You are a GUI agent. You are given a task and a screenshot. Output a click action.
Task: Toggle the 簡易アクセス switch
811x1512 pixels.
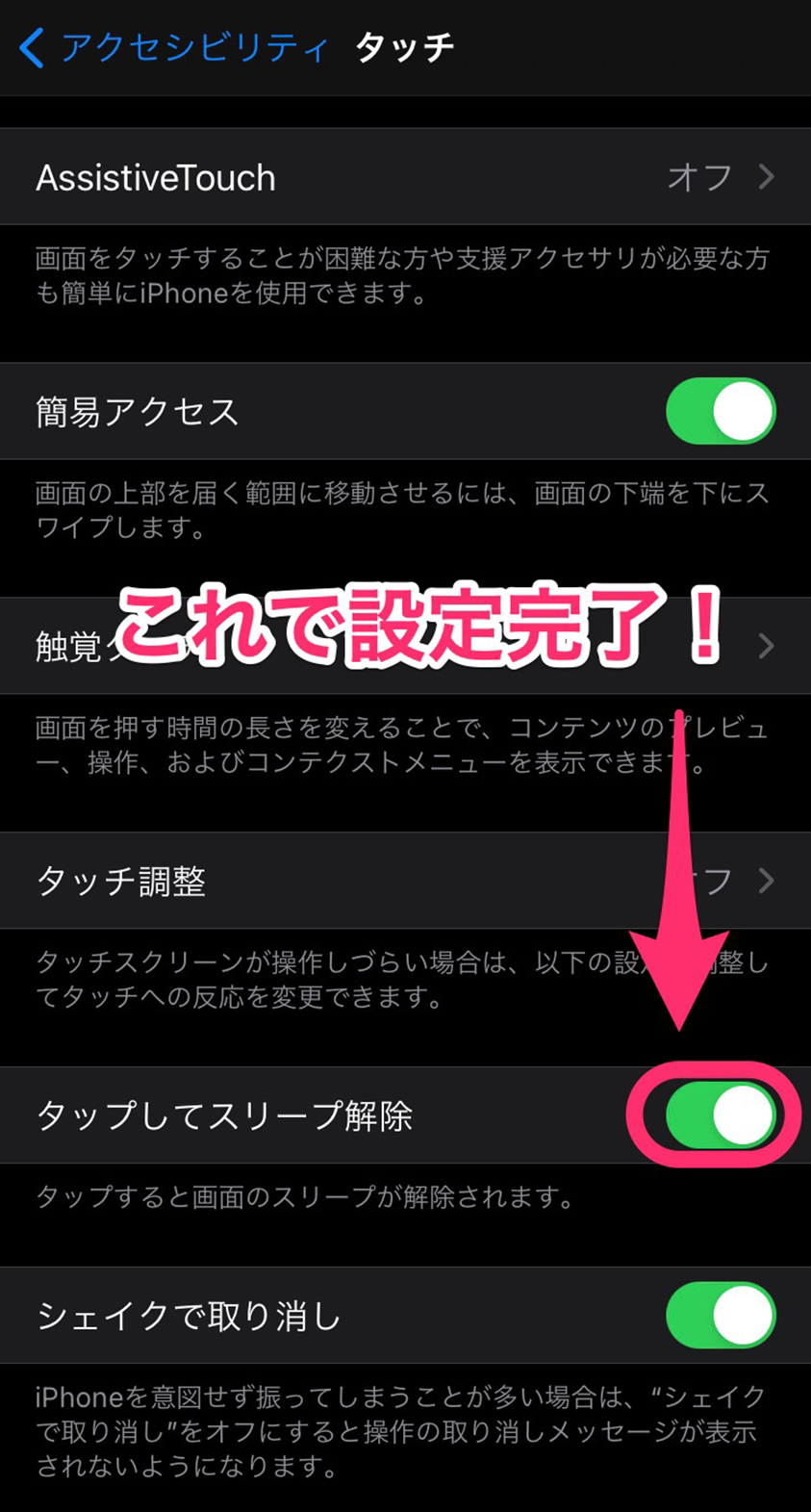[x=720, y=412]
